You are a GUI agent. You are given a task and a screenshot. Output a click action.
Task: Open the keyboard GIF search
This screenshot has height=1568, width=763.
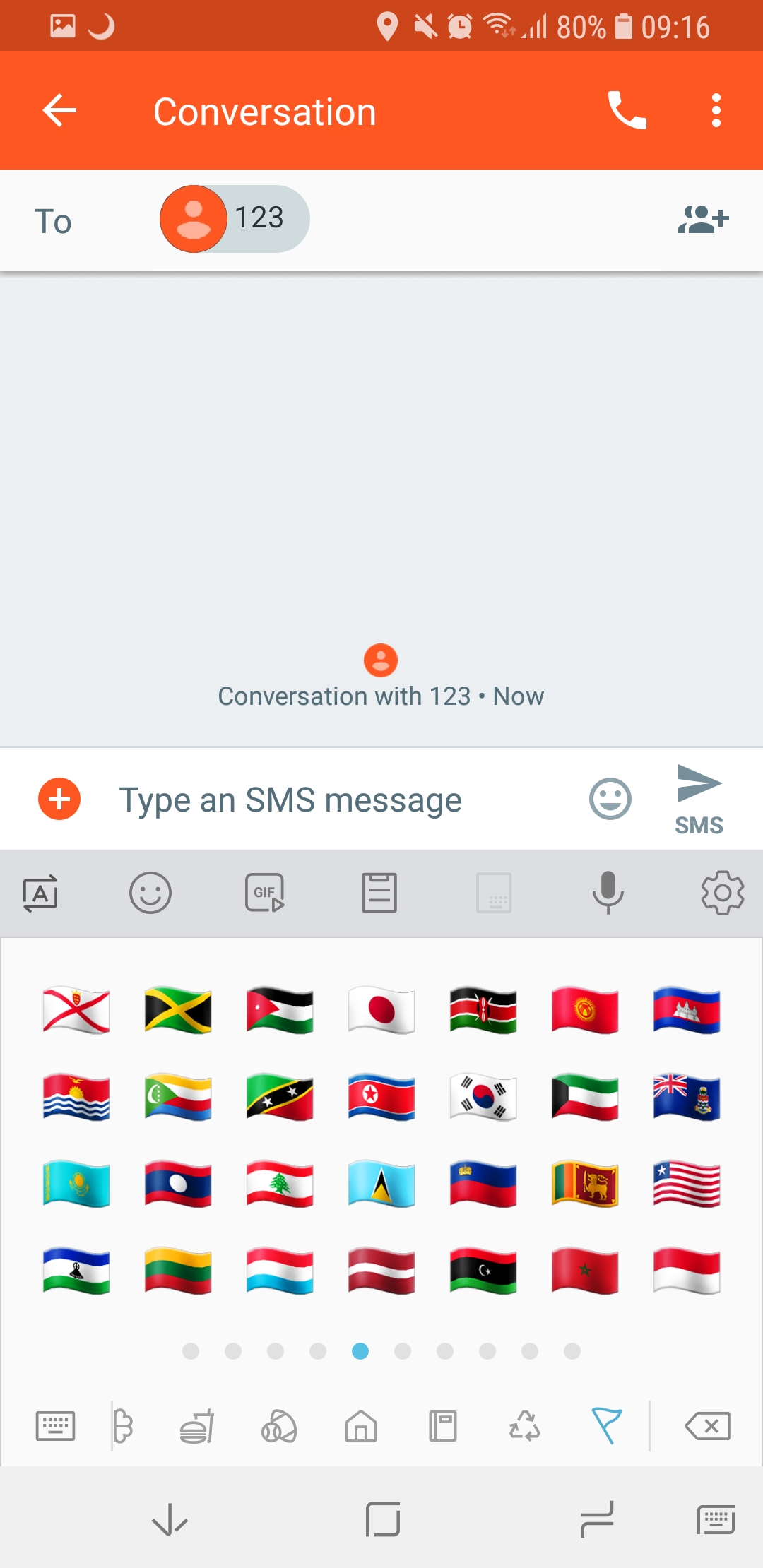point(265,893)
